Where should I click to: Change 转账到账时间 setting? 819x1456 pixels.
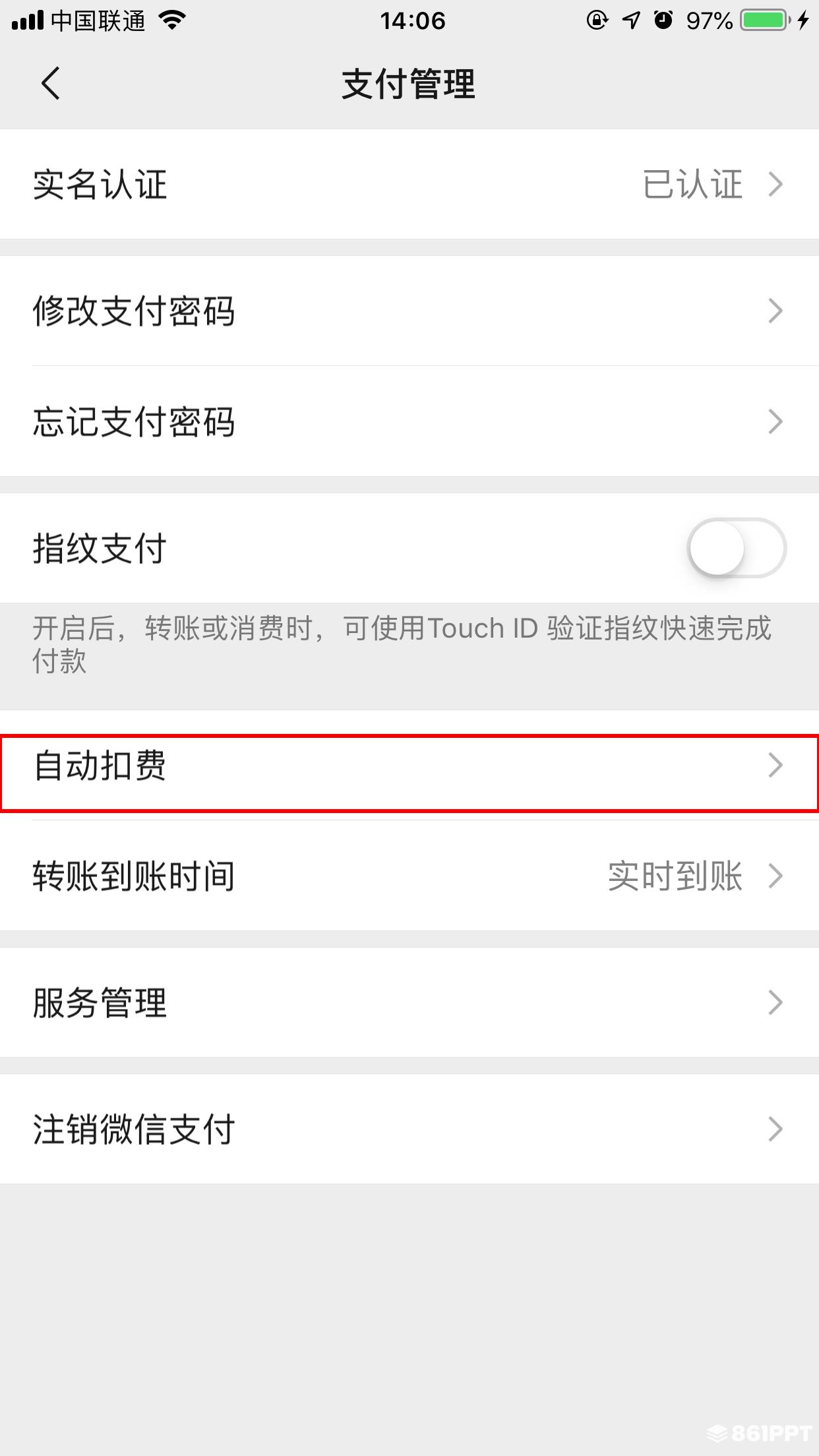tap(409, 876)
